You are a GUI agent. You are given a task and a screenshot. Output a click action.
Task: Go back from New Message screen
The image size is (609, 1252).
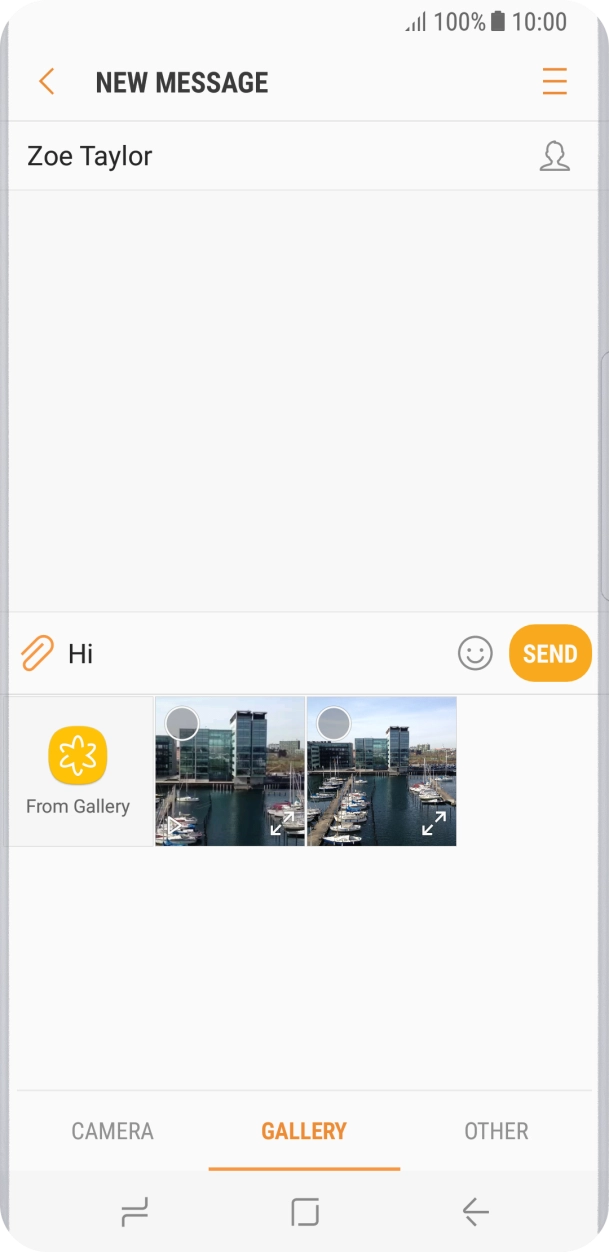(46, 82)
